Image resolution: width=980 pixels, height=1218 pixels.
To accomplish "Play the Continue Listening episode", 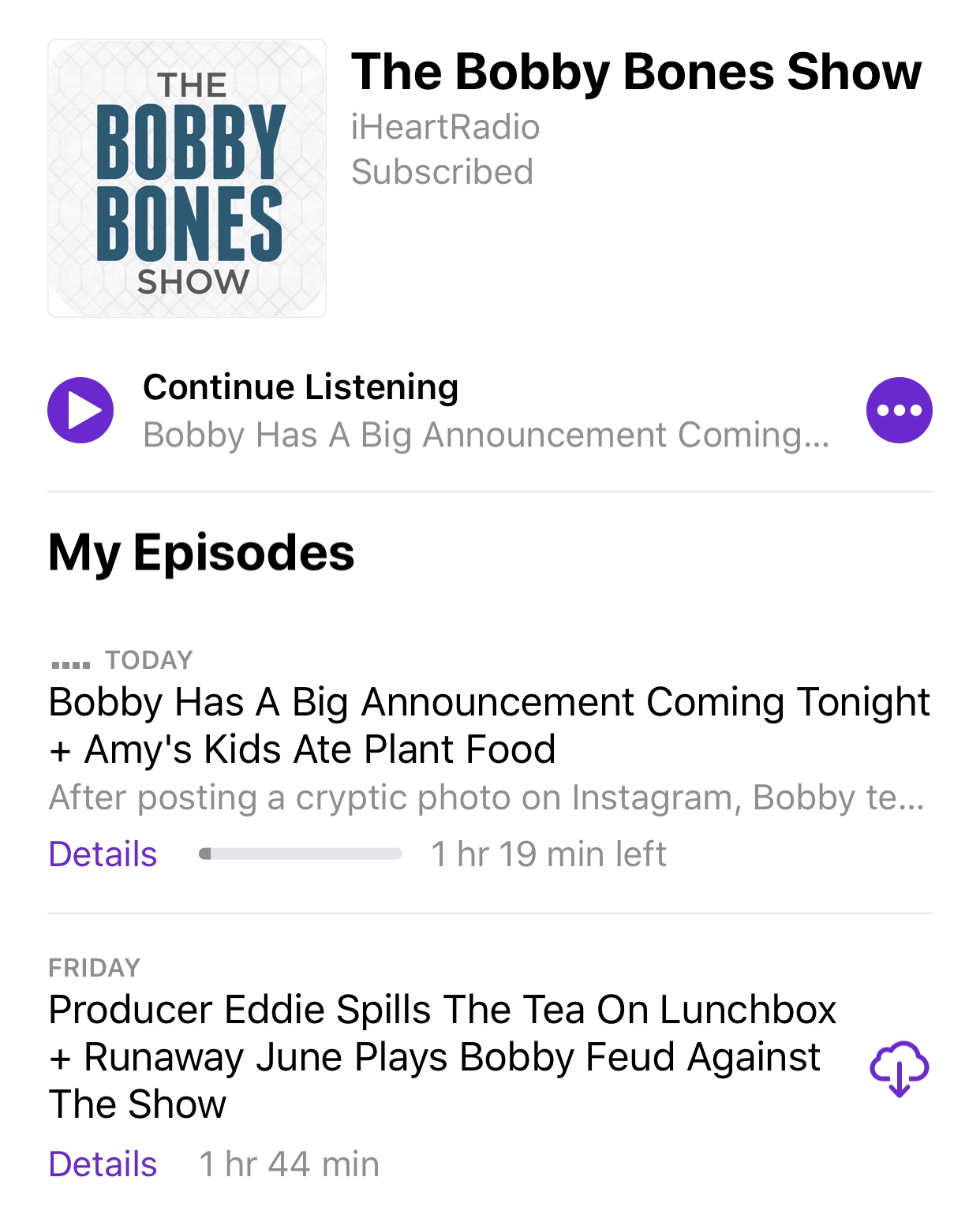I will (80, 410).
